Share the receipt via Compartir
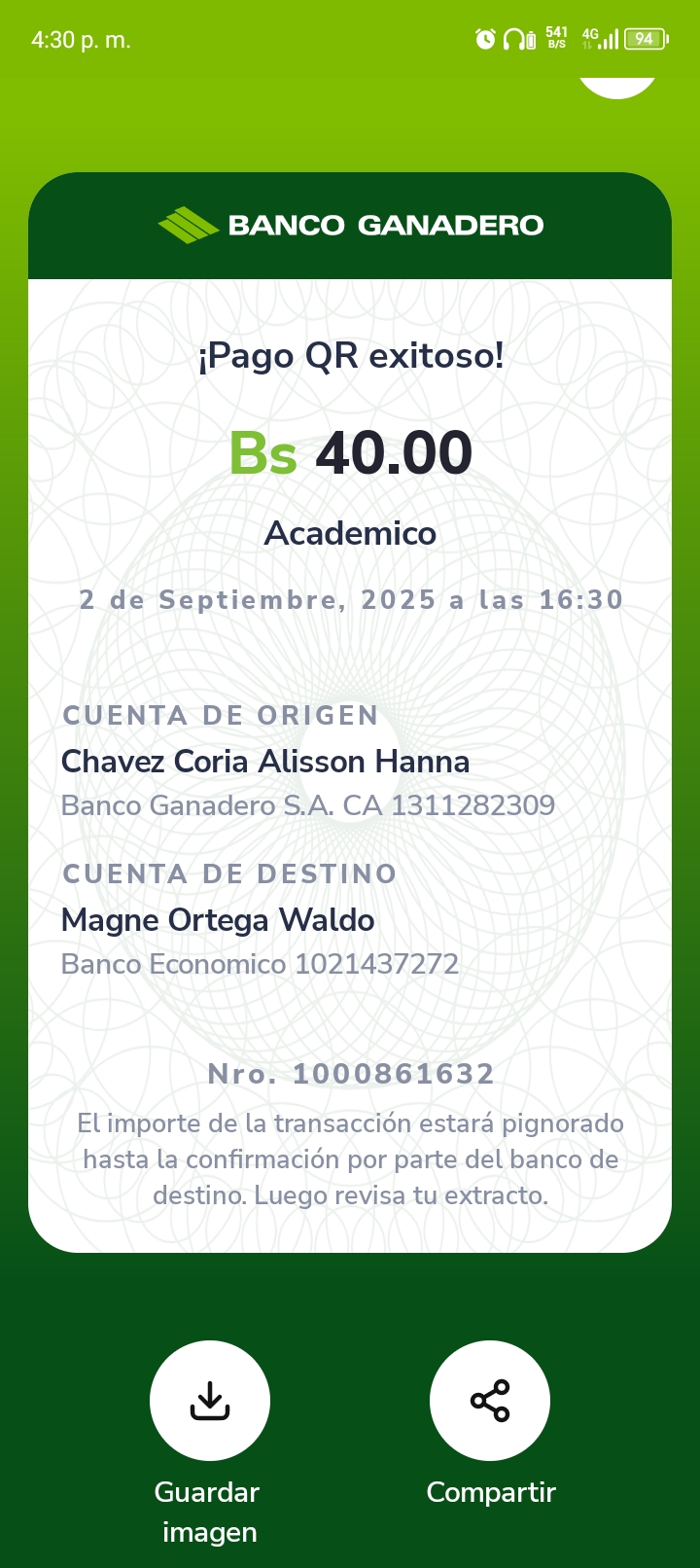700x1568 pixels. tap(490, 1401)
